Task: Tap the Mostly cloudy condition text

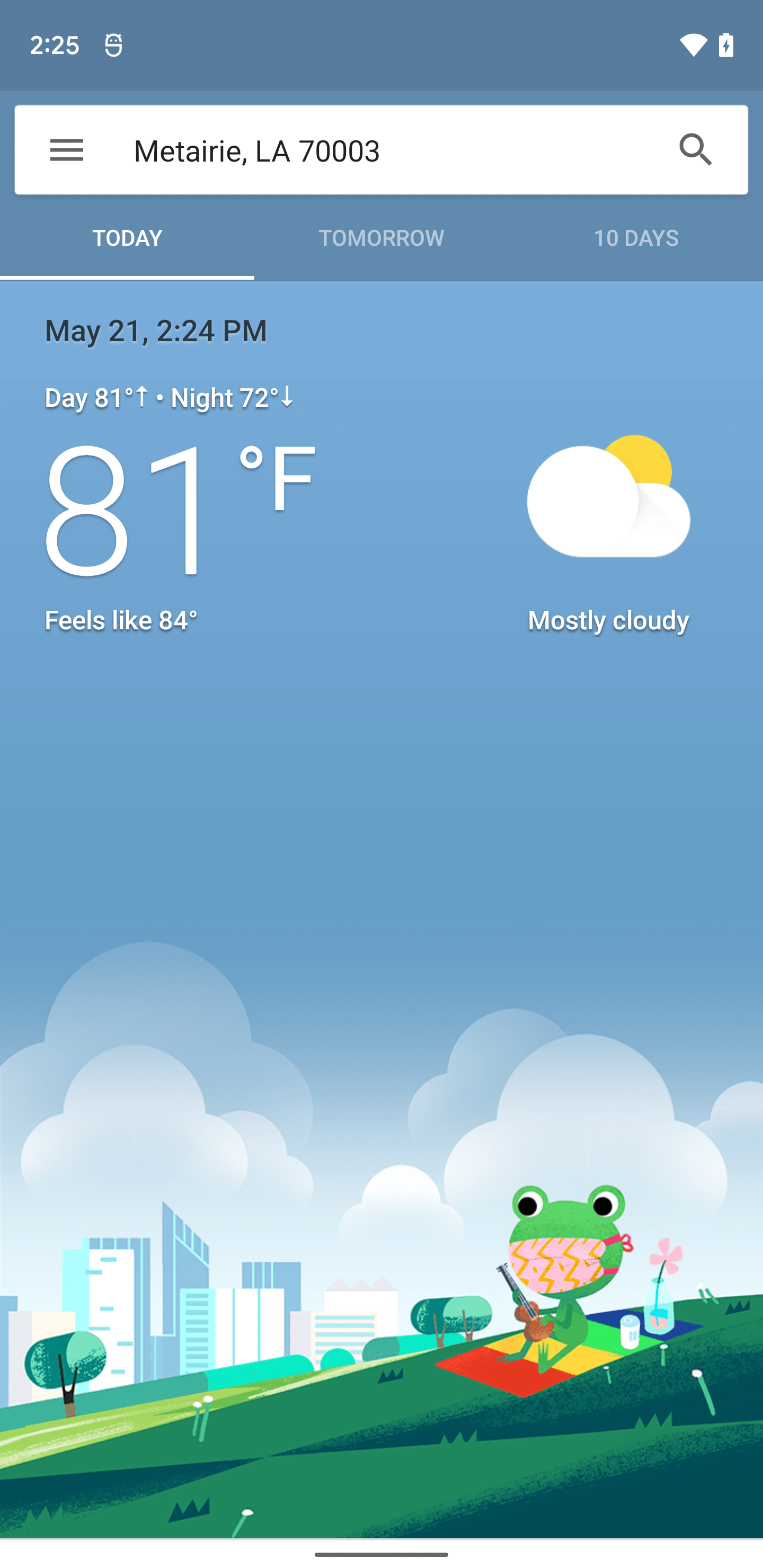Action: (607, 621)
